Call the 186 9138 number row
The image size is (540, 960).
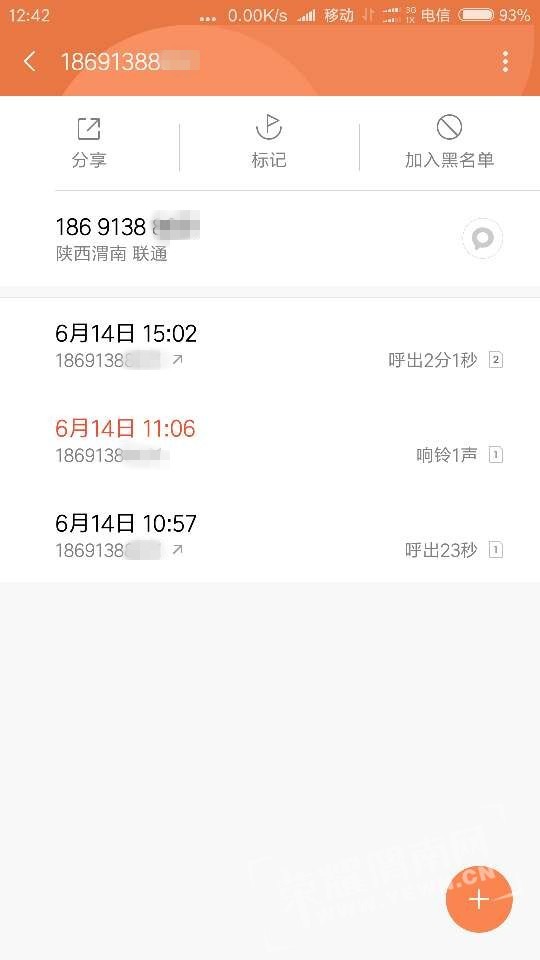(270, 238)
